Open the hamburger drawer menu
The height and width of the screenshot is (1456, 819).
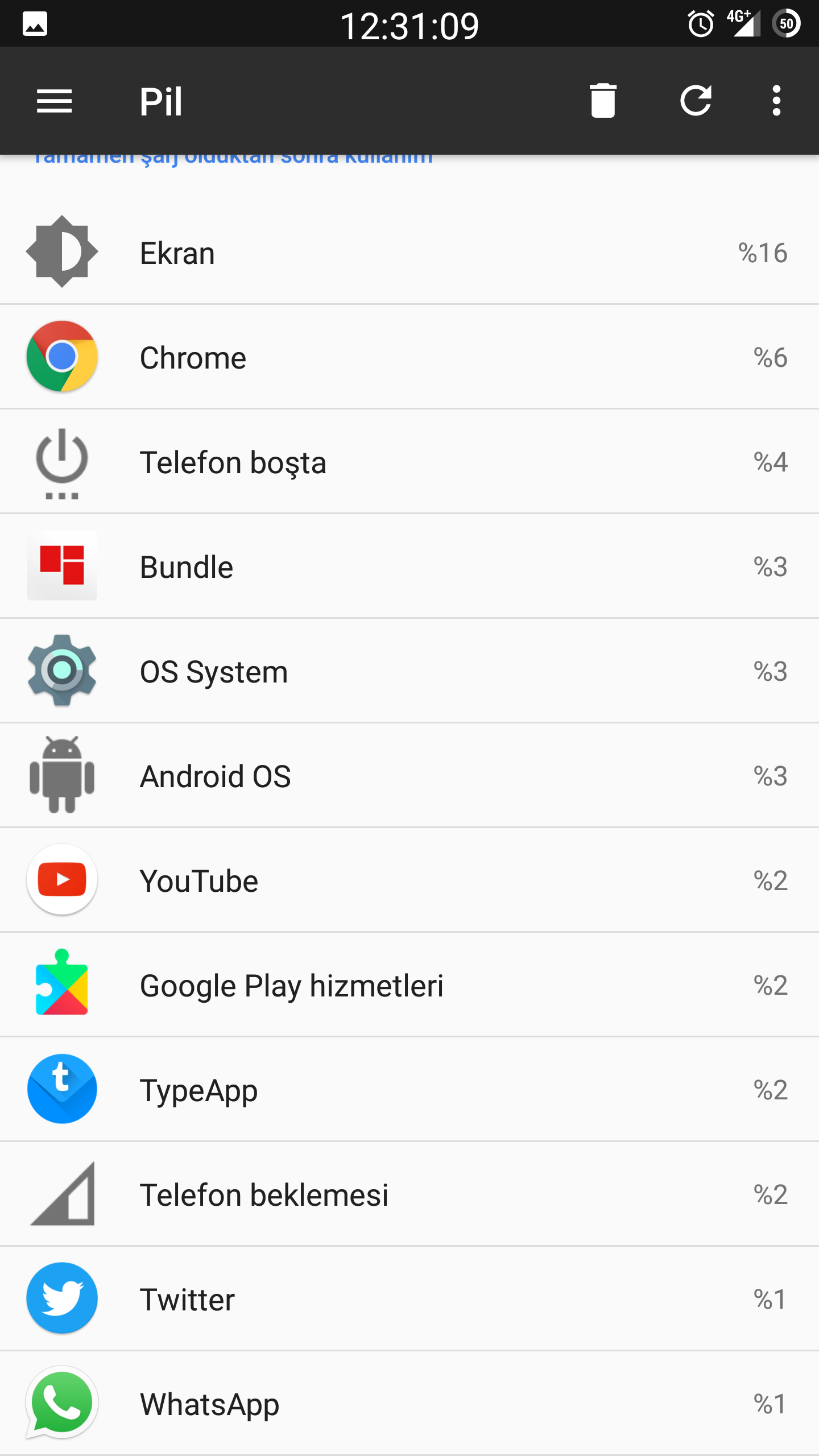54,101
